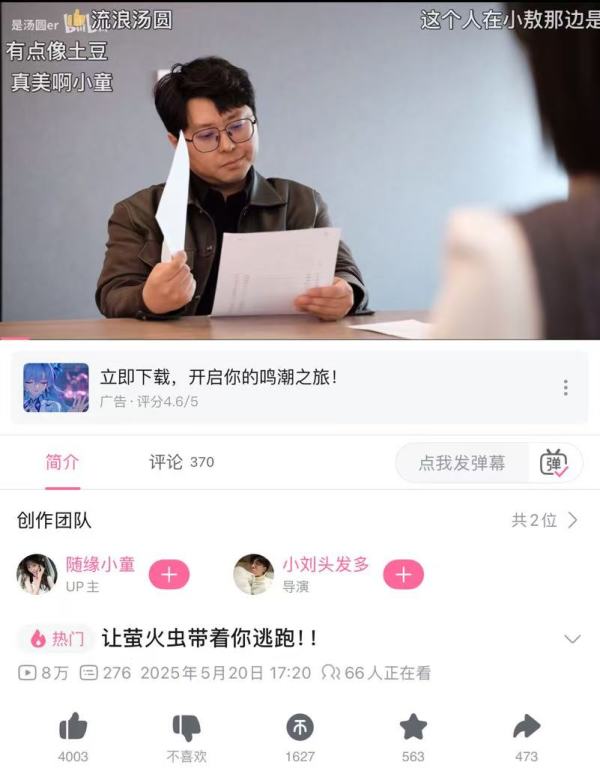The height and width of the screenshot is (783, 600).
Task: Follow the director 小刘头发多
Action: [404, 574]
